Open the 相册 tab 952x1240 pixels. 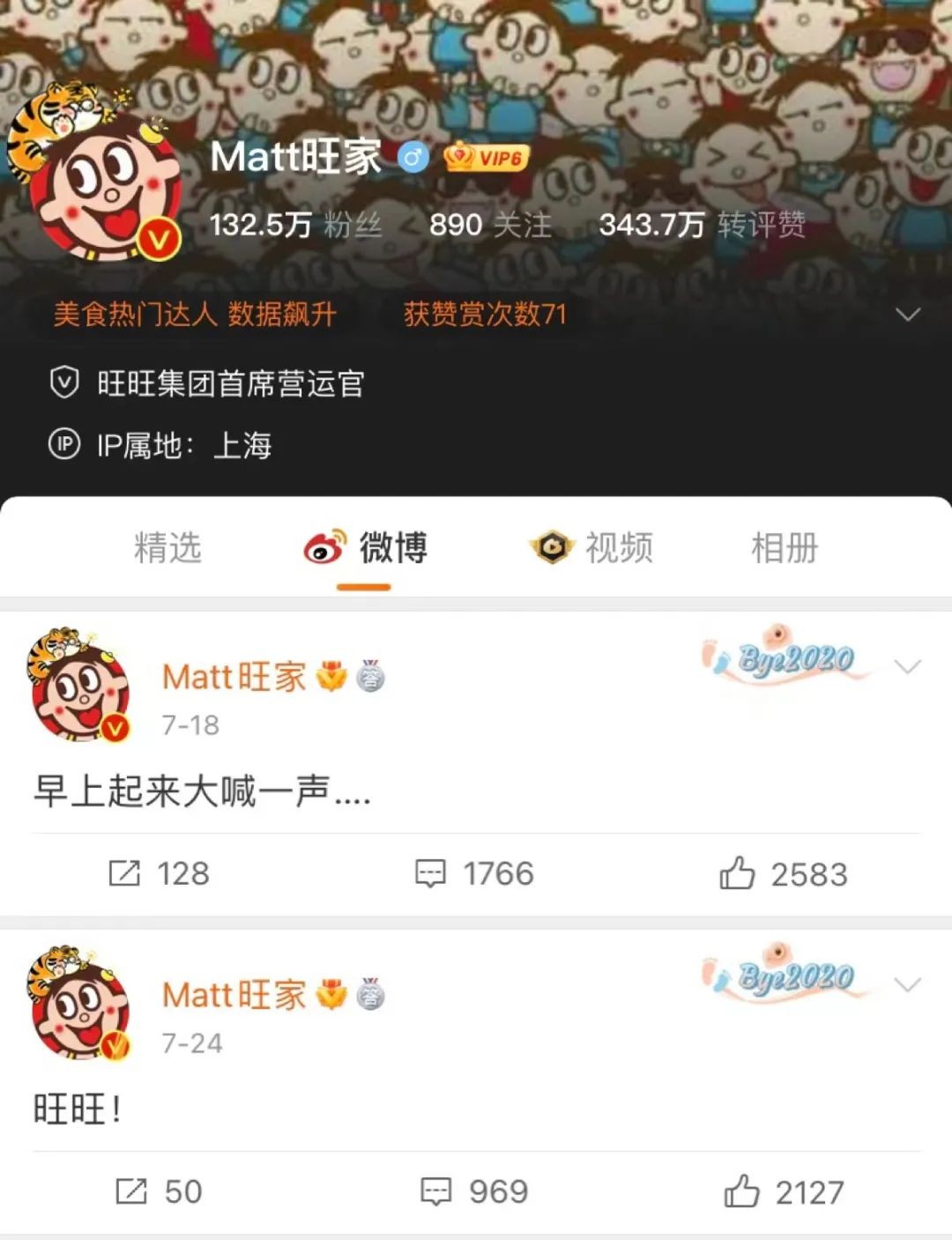(x=784, y=547)
